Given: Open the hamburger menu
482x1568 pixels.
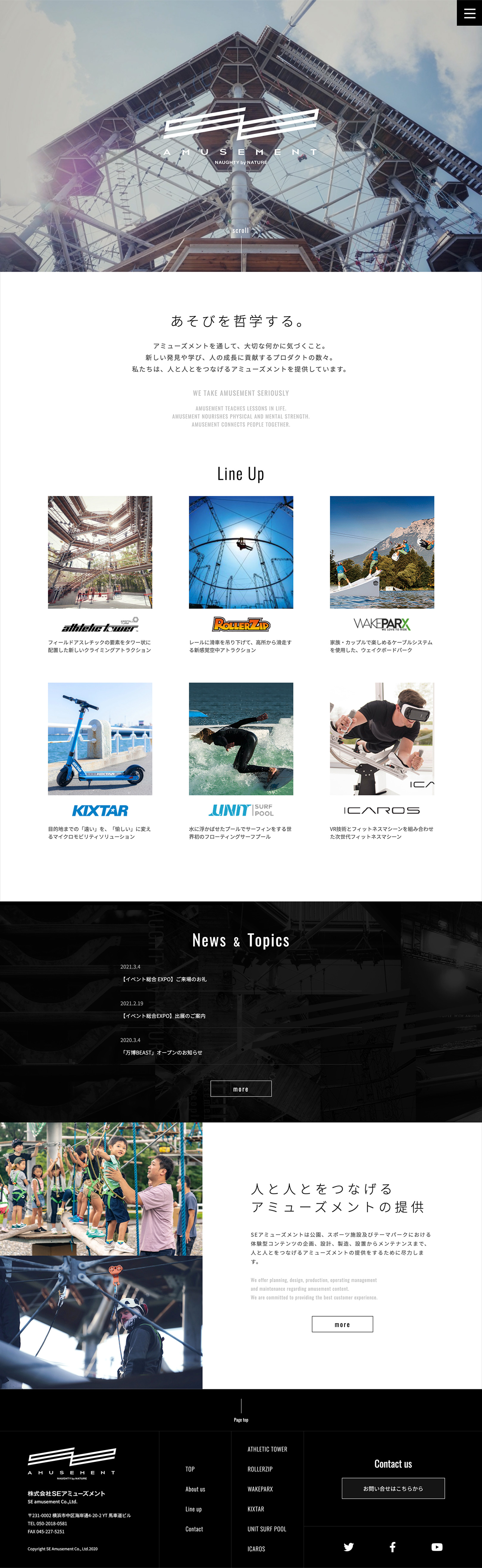Looking at the screenshot, I should 469,13.
